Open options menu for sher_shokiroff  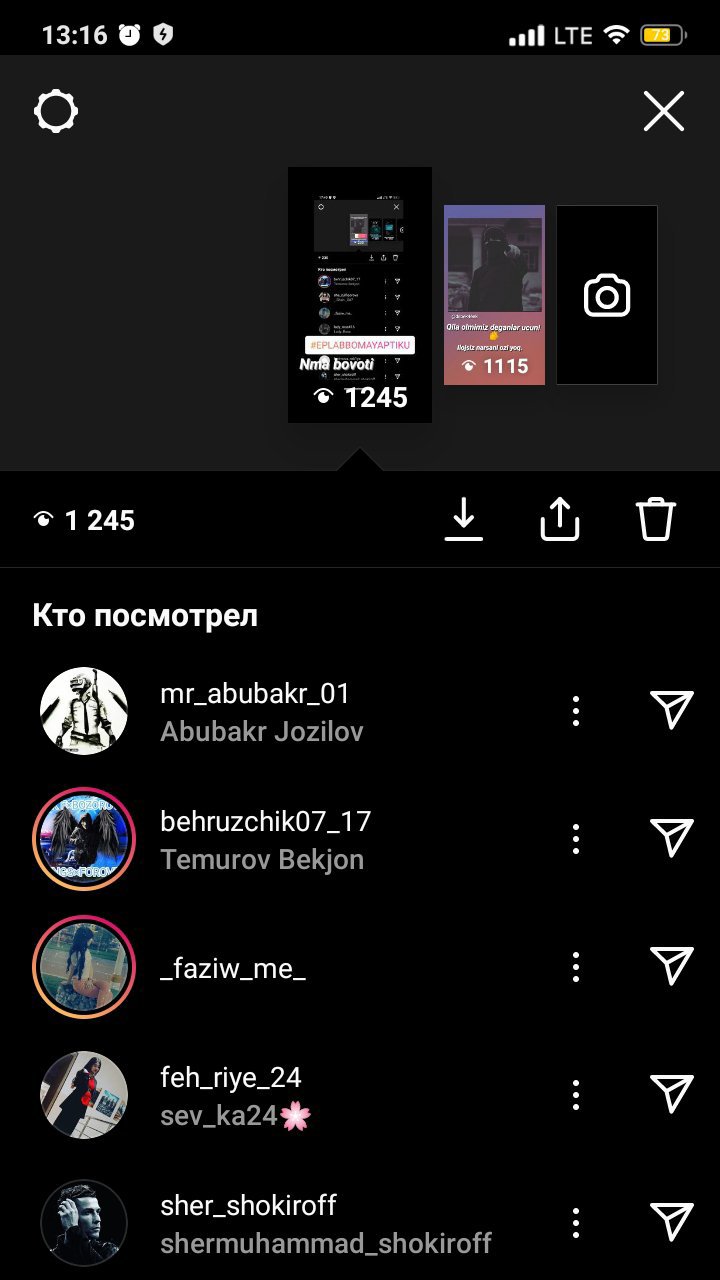pyautogui.click(x=576, y=1223)
